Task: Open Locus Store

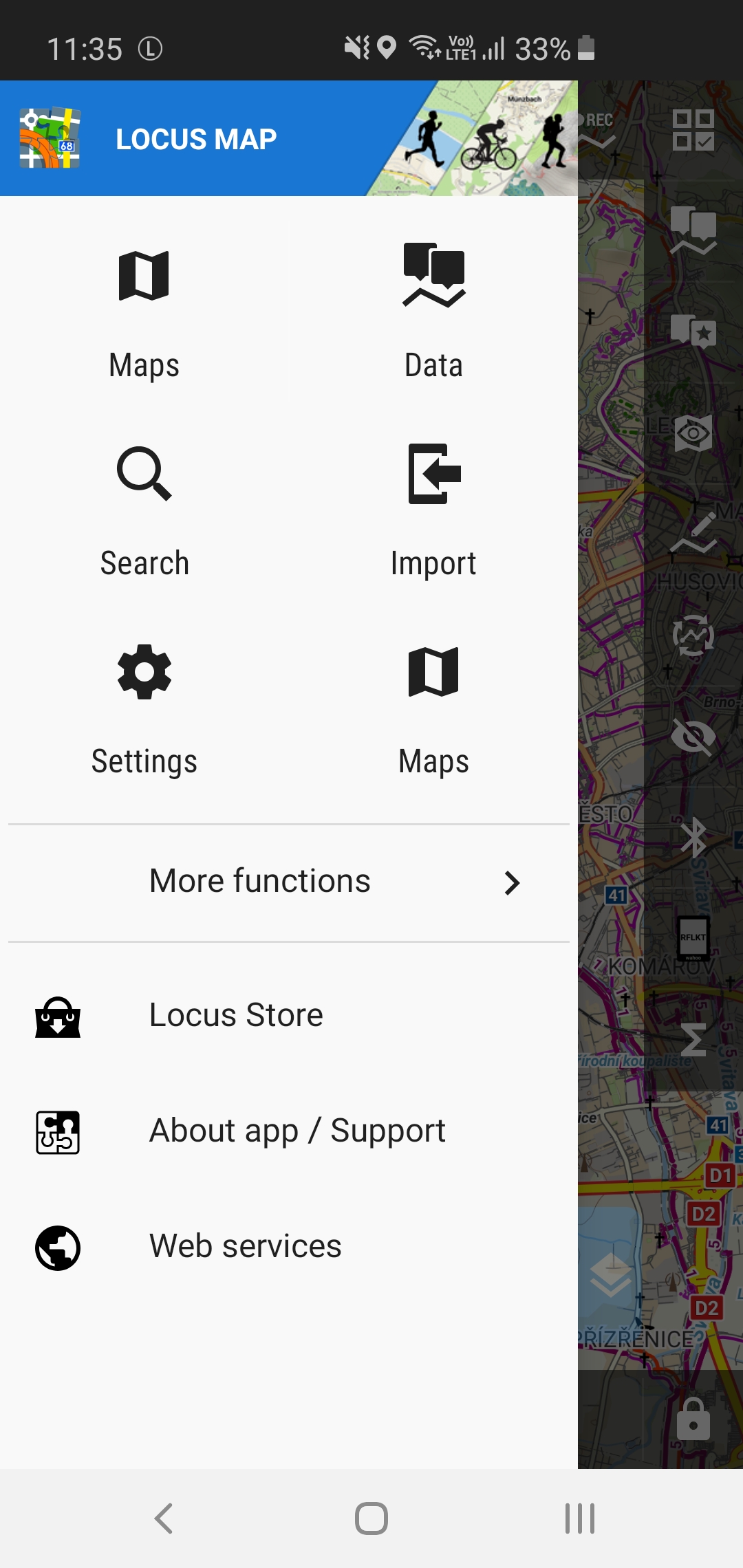Action: pyautogui.click(x=236, y=1016)
